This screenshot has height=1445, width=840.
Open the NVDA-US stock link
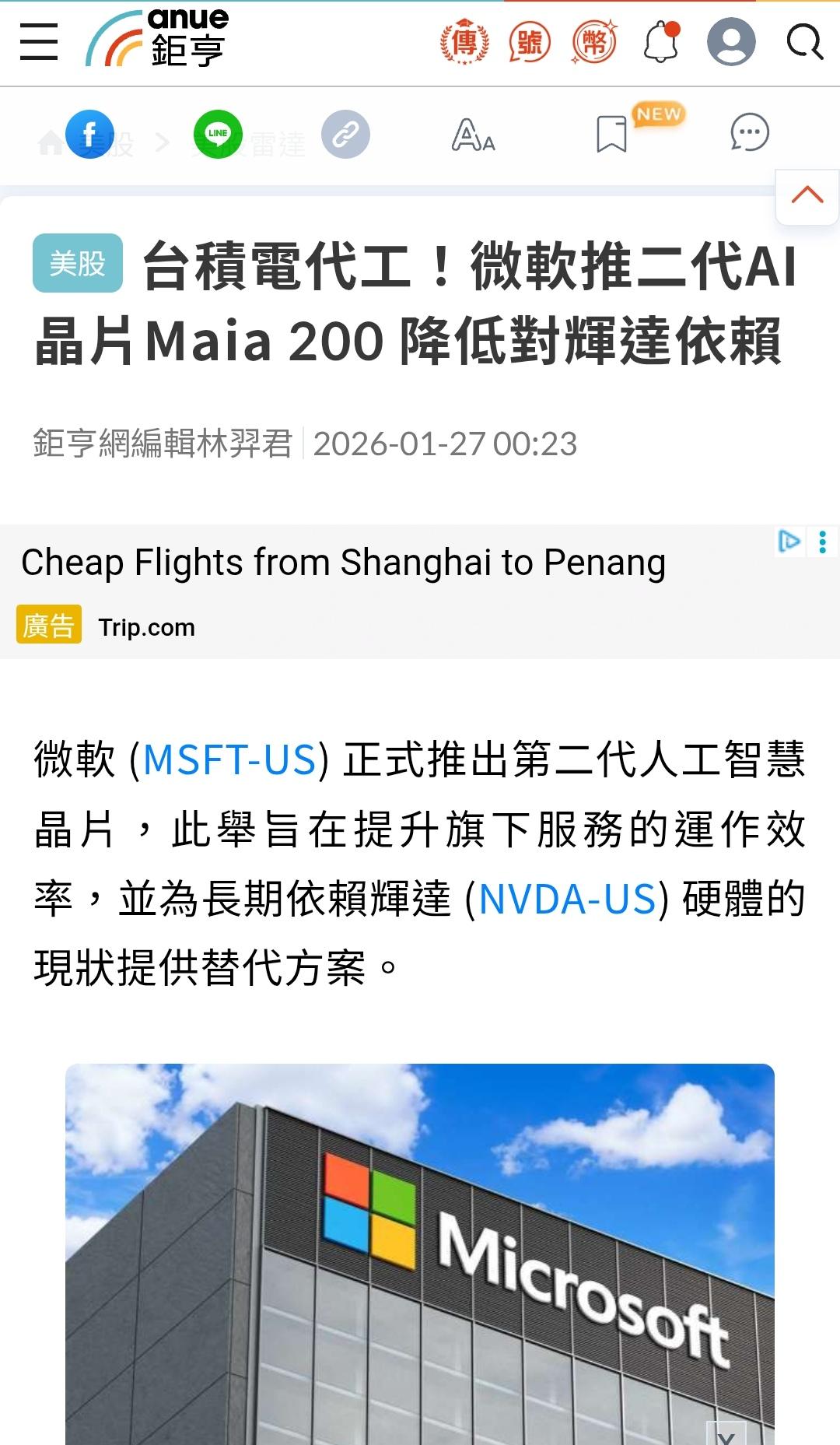click(x=567, y=900)
